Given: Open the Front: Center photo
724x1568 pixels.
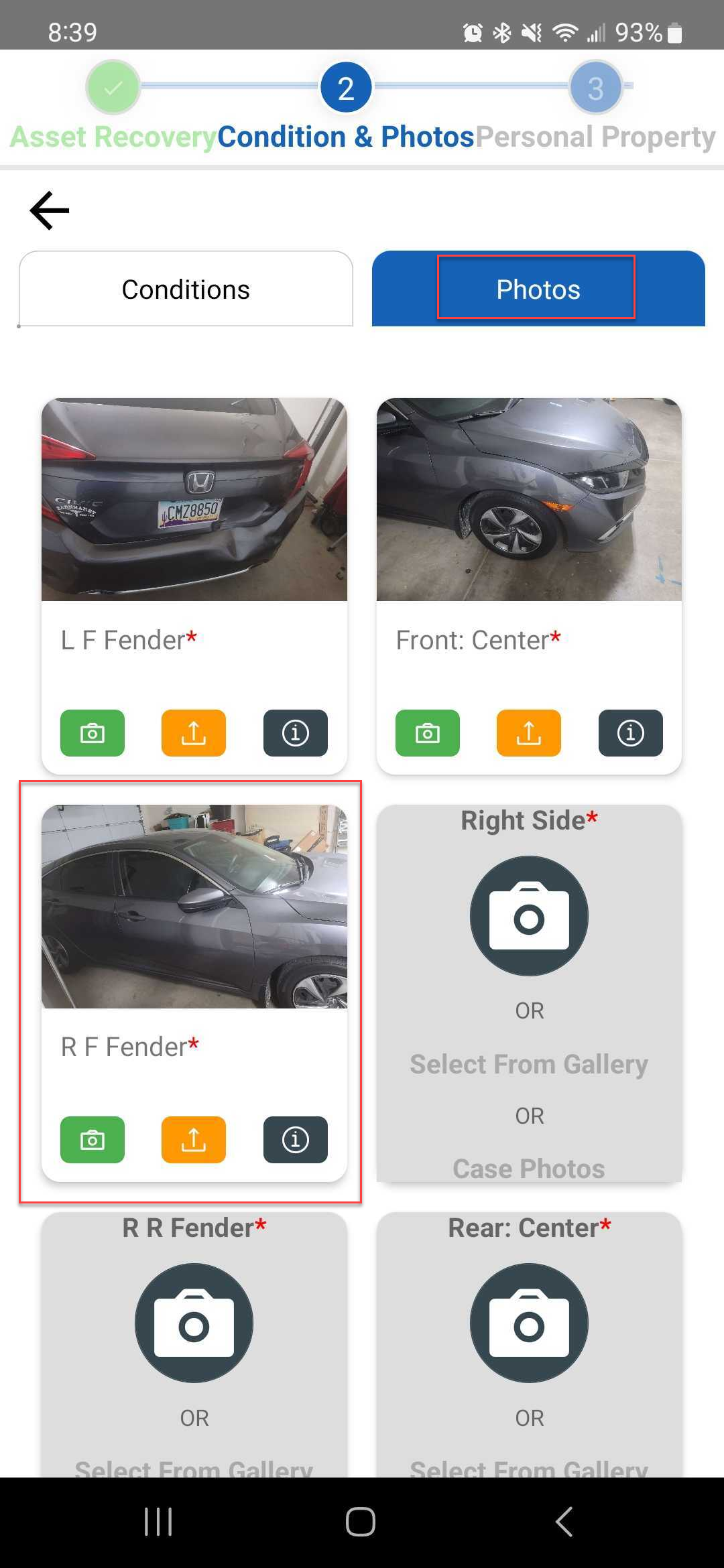Looking at the screenshot, I should [529, 500].
